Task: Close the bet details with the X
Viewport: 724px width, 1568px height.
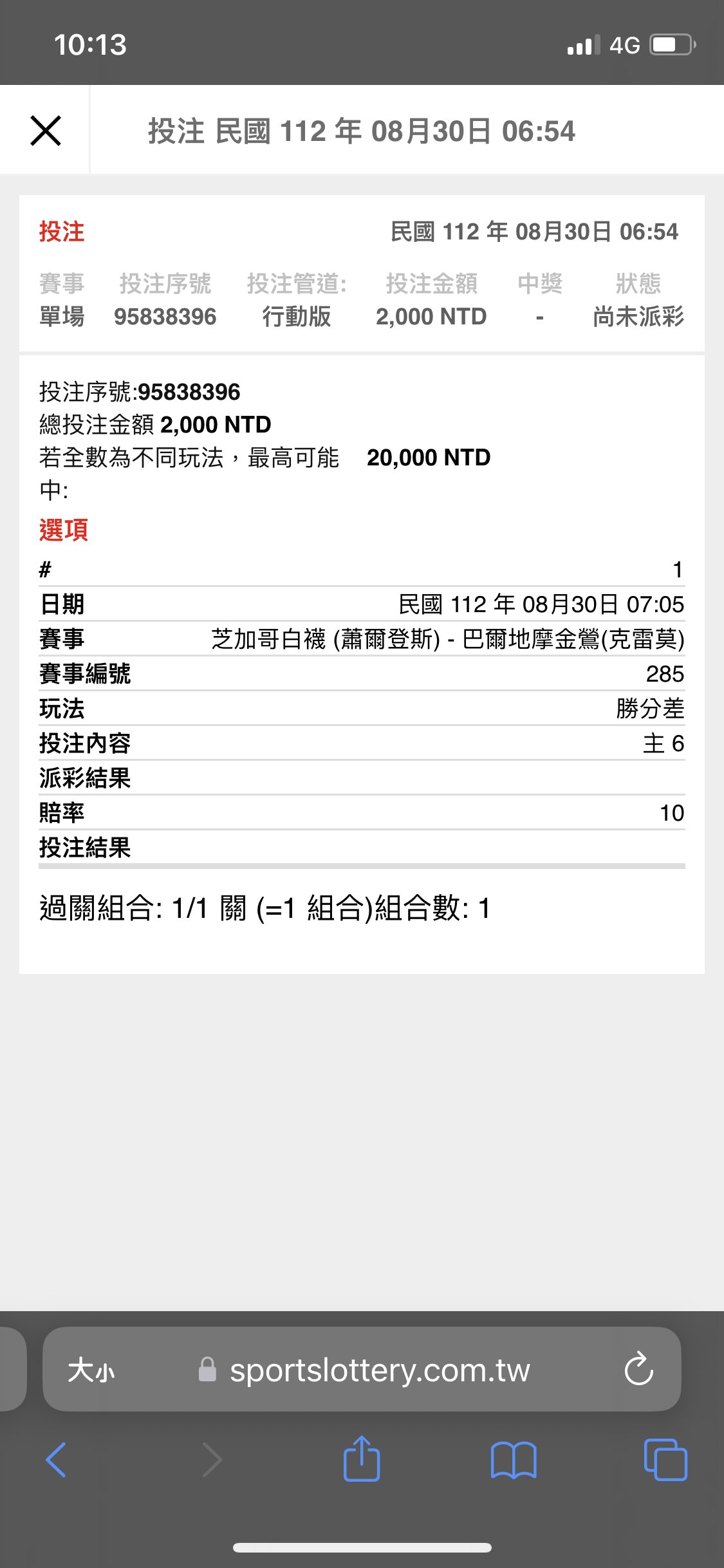Action: pos(46,131)
